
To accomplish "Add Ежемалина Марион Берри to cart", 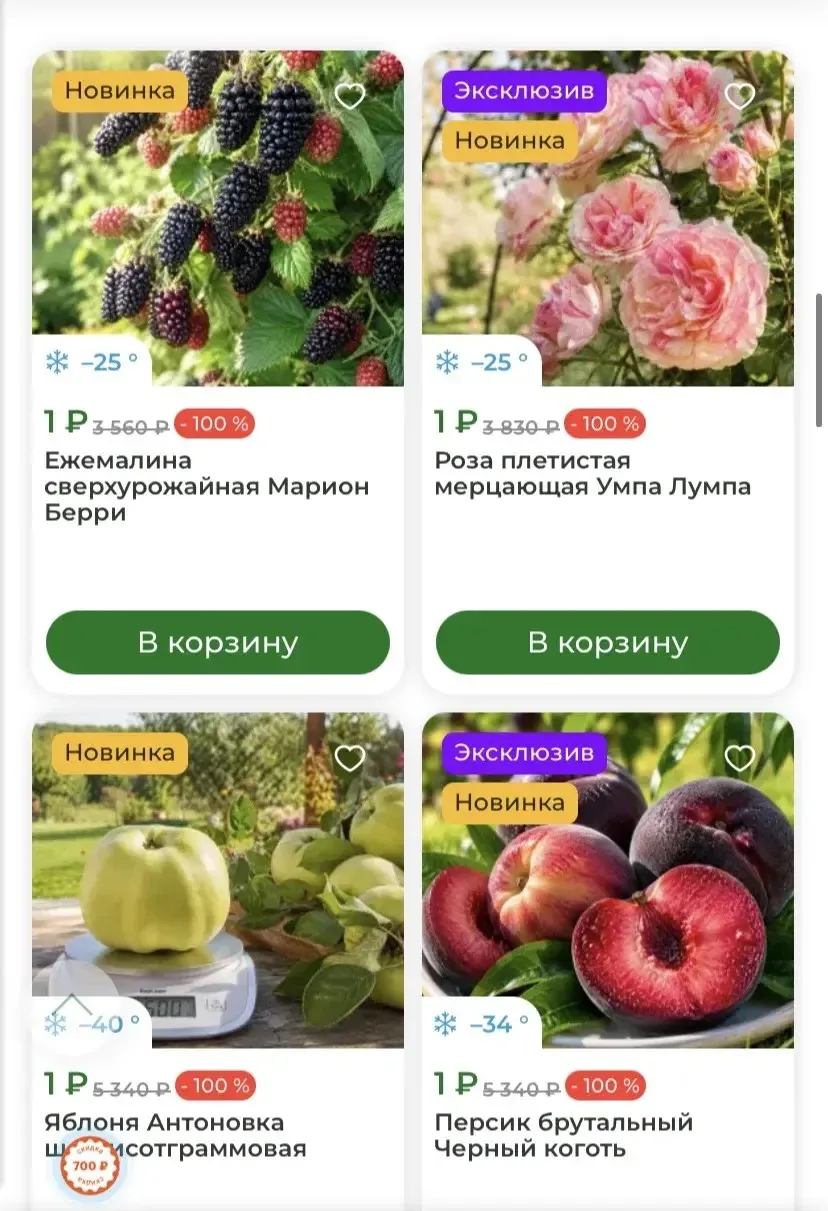I will [x=218, y=642].
